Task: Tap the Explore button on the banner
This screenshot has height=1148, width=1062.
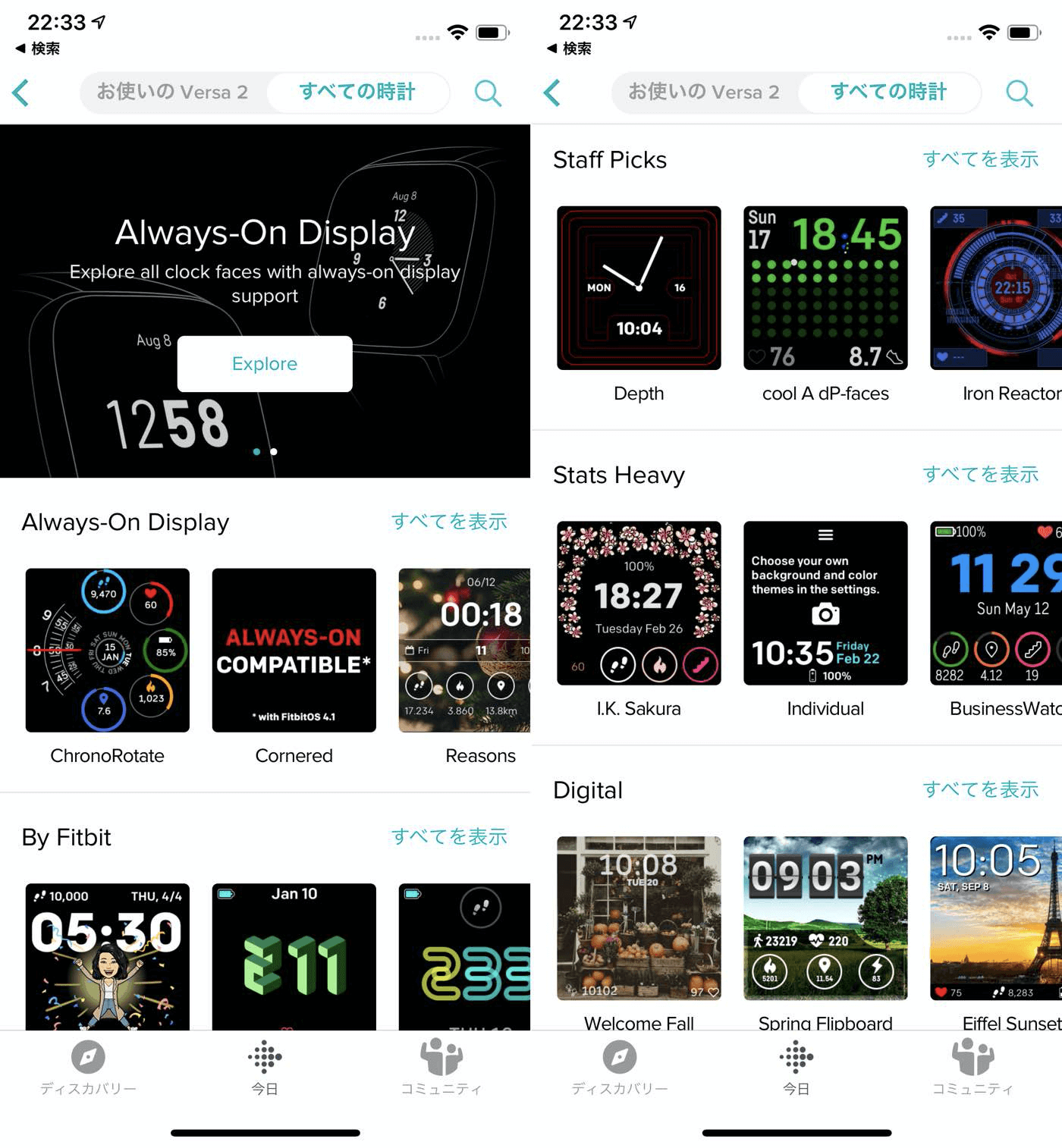Action: click(x=264, y=364)
